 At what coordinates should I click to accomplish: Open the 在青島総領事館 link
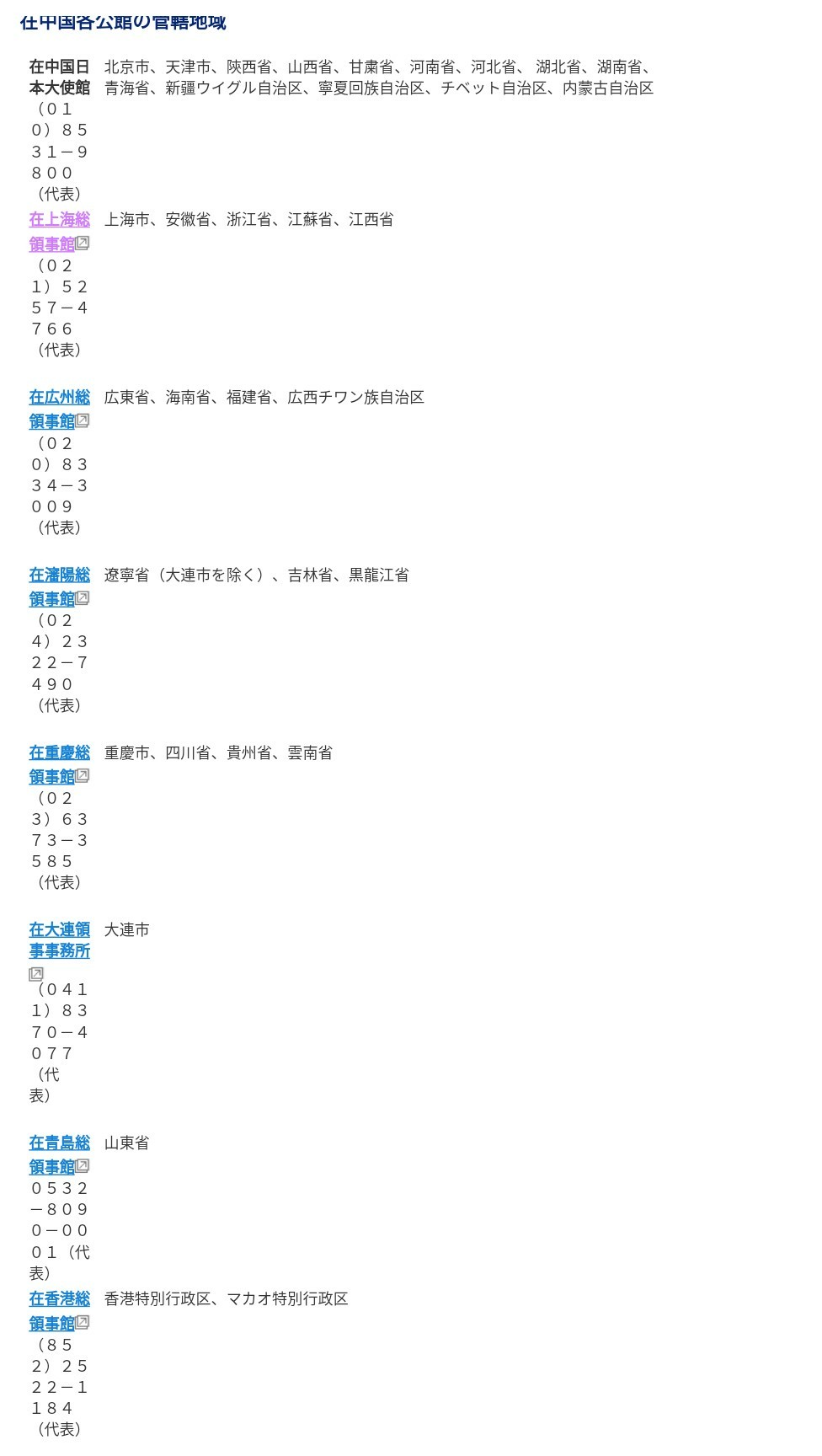59,1155
